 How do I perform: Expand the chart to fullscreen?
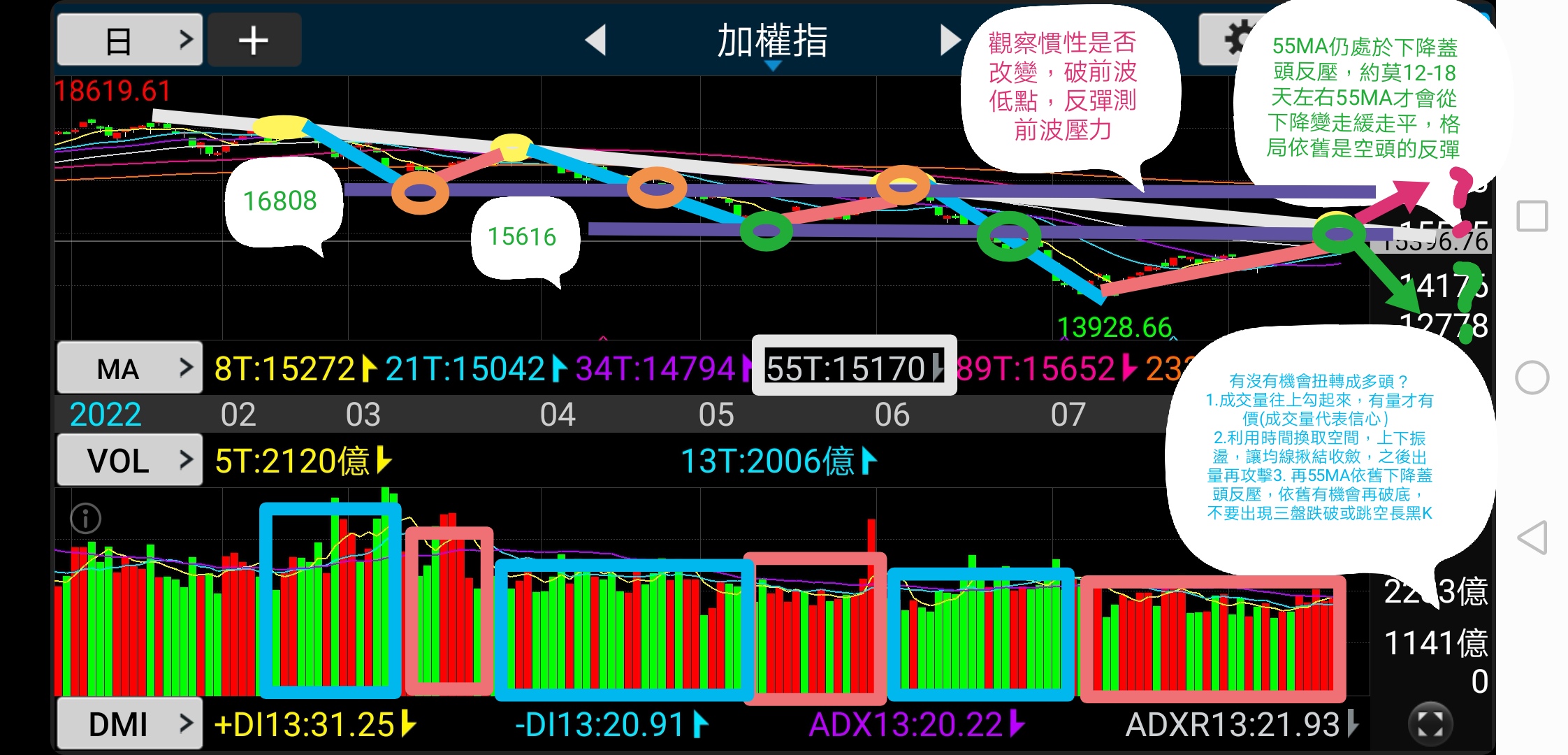[1430, 724]
